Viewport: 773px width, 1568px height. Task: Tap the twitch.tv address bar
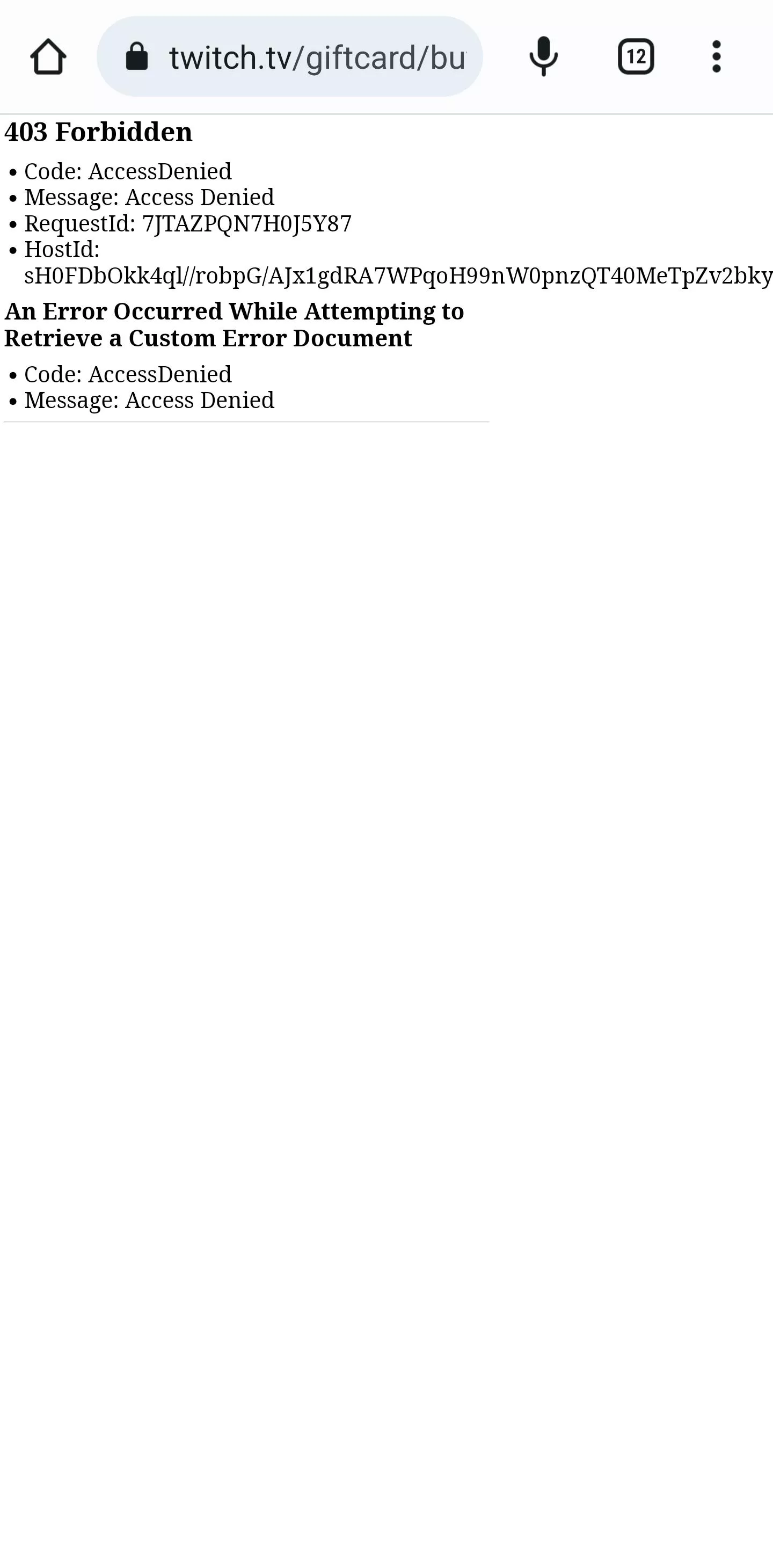point(317,57)
